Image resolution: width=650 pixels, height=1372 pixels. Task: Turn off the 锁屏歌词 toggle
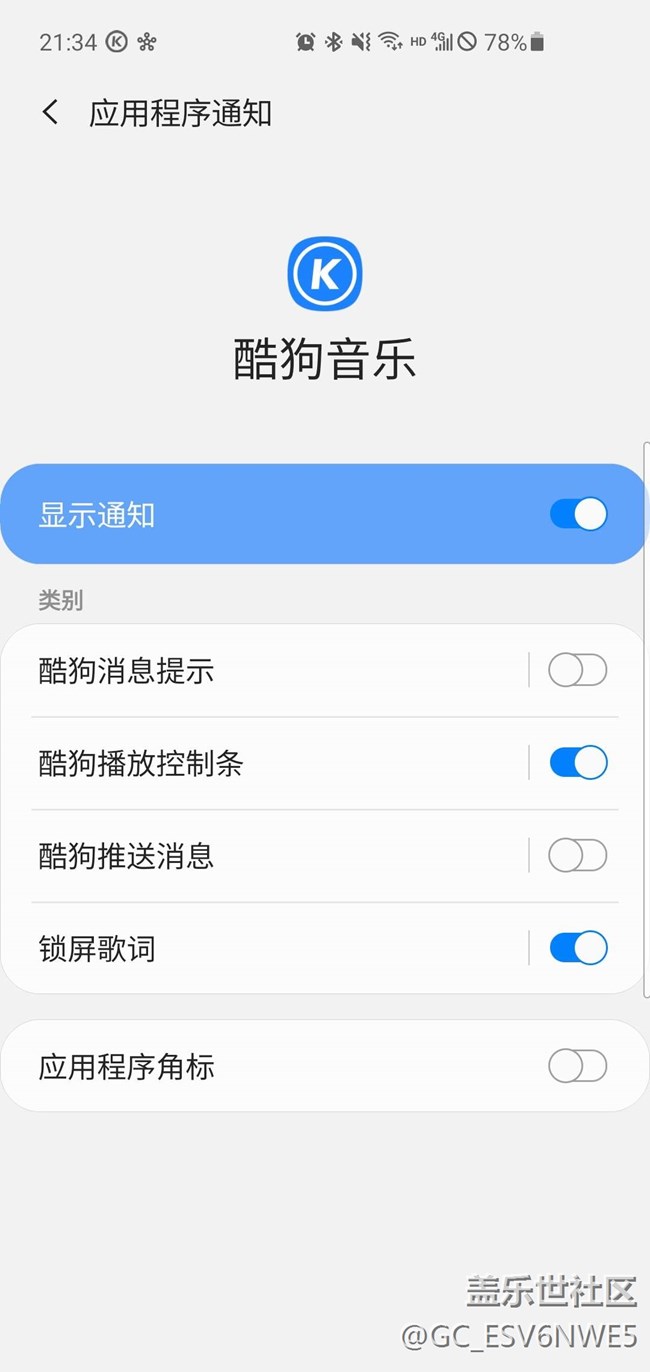click(578, 948)
